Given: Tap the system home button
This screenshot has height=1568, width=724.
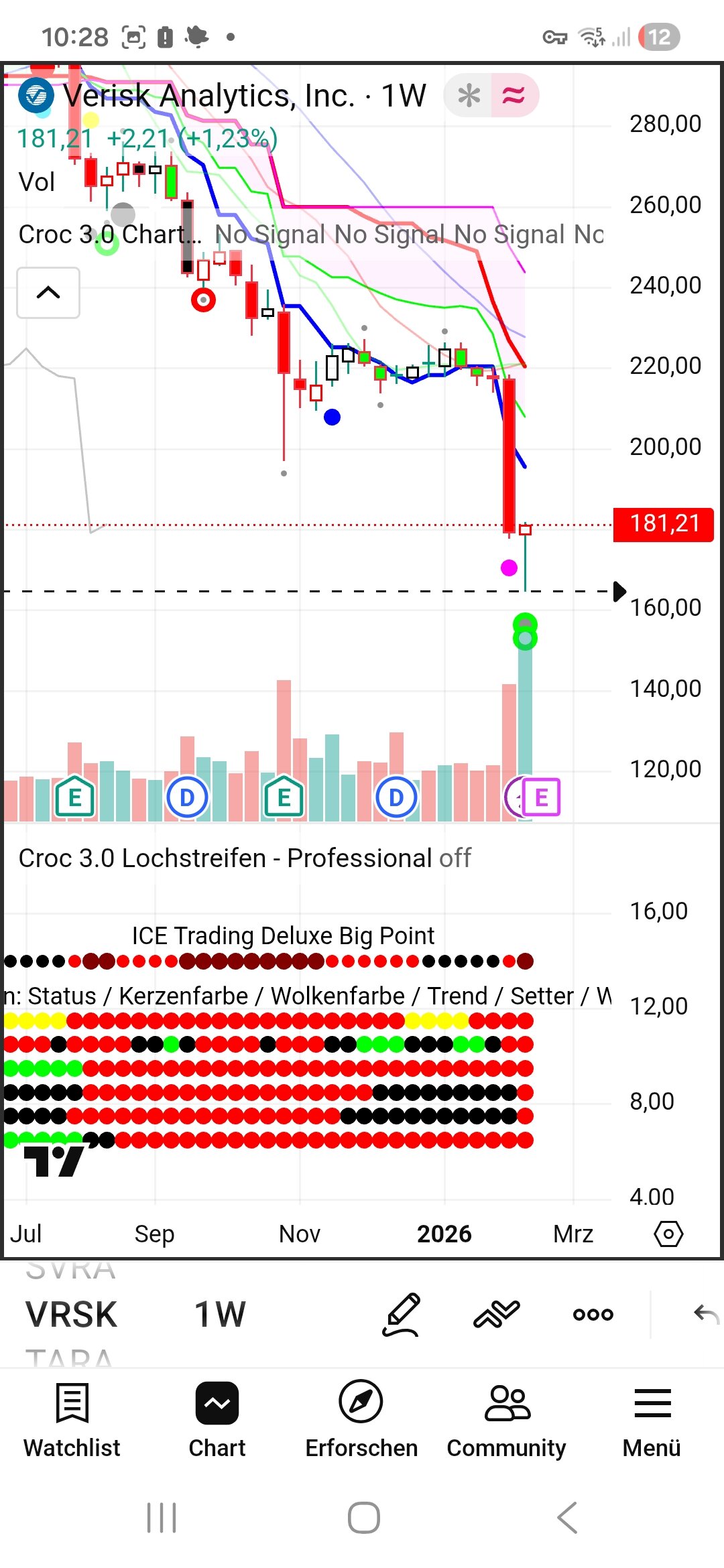Looking at the screenshot, I should [363, 1518].
